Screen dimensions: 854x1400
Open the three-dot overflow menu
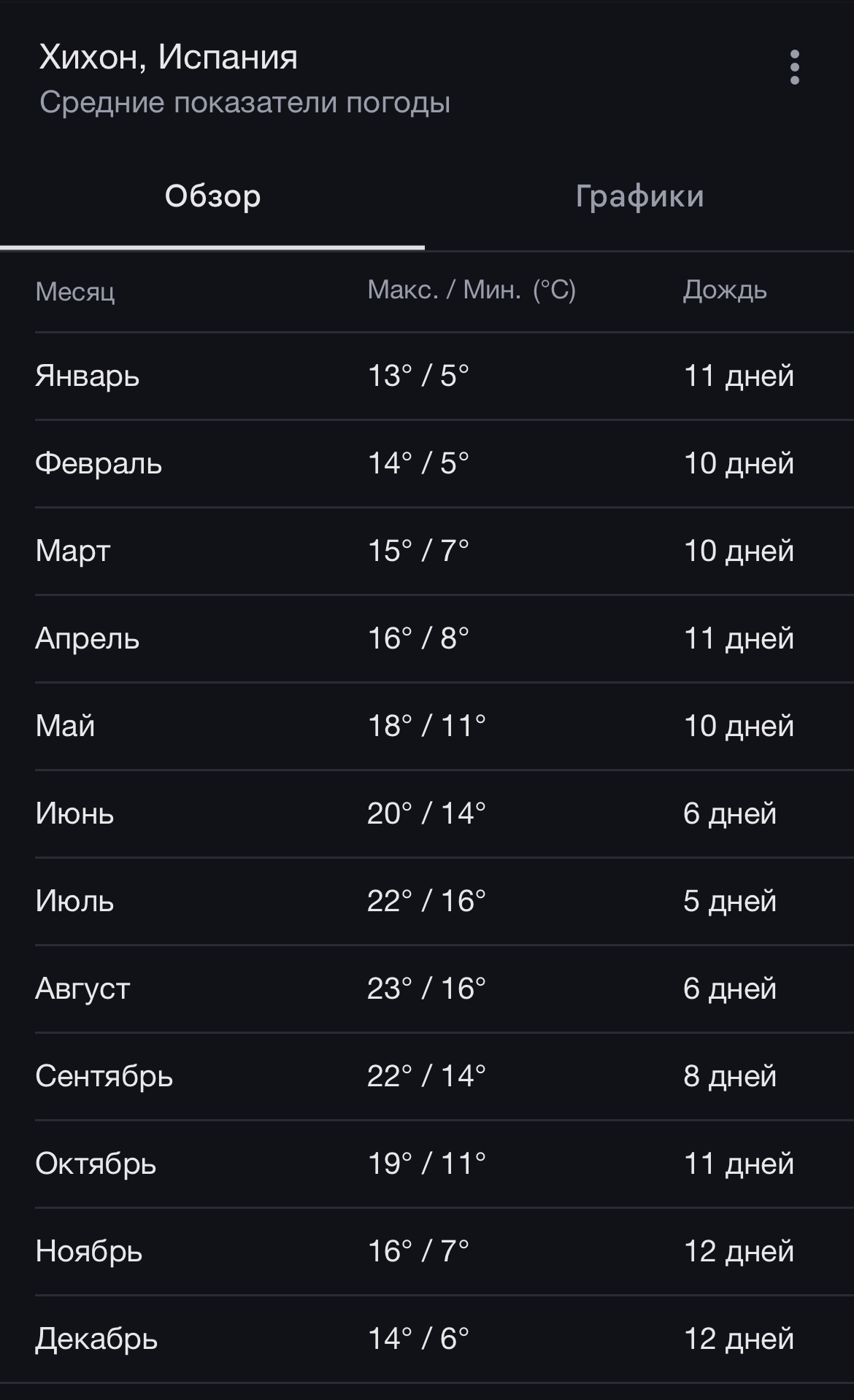coord(794,68)
